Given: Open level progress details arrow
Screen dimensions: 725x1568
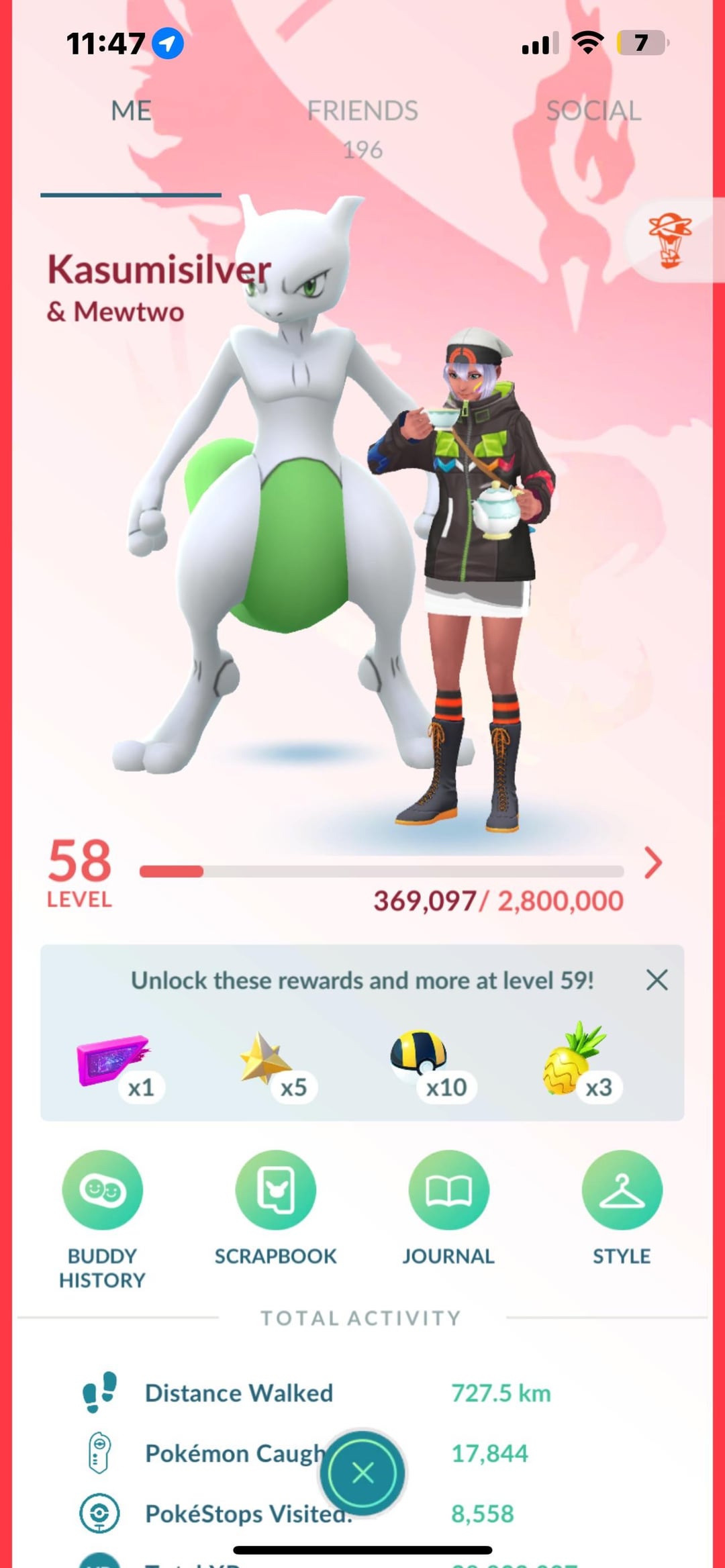Looking at the screenshot, I should 652,863.
